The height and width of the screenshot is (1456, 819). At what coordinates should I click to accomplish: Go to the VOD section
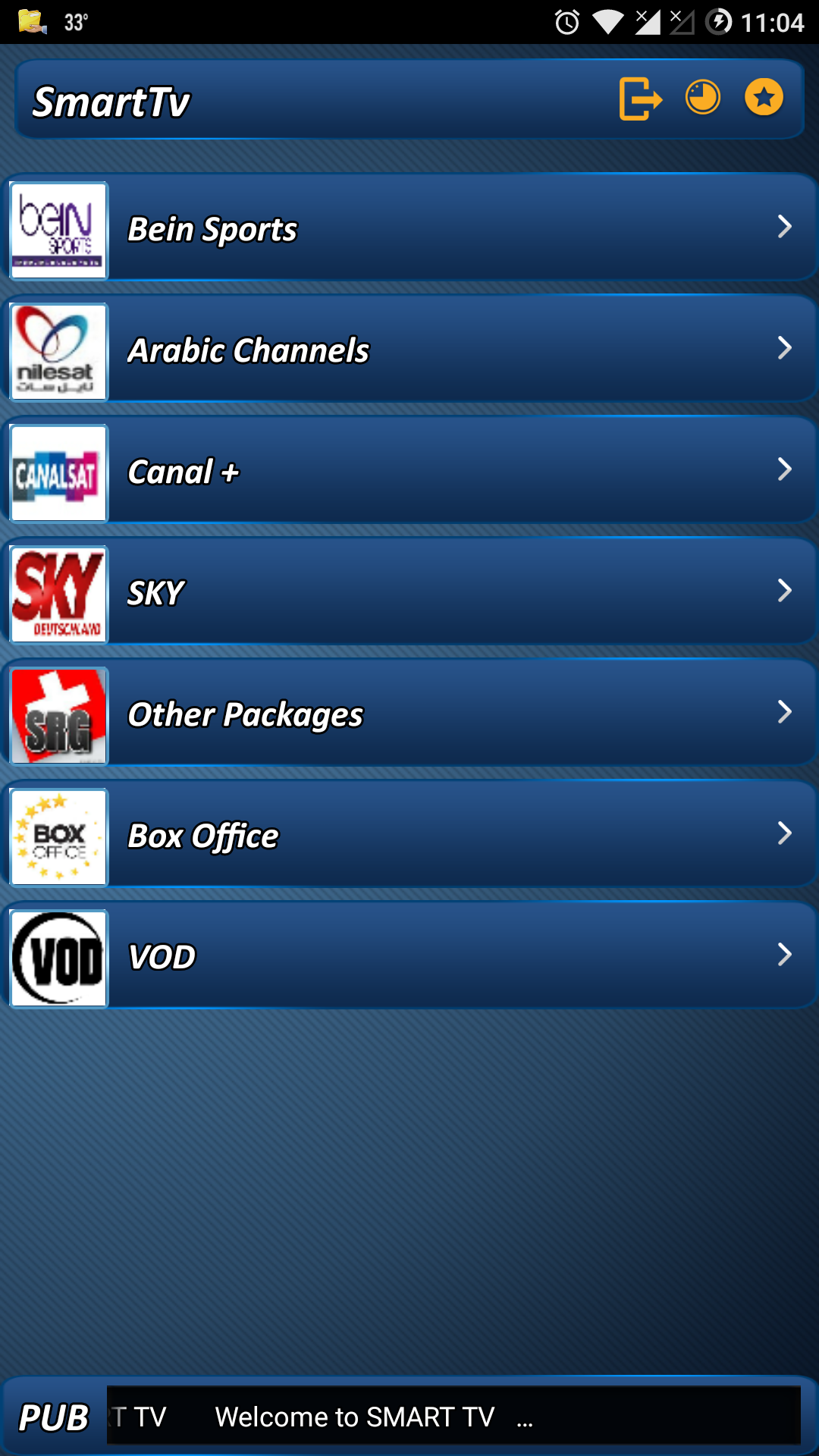click(409, 955)
